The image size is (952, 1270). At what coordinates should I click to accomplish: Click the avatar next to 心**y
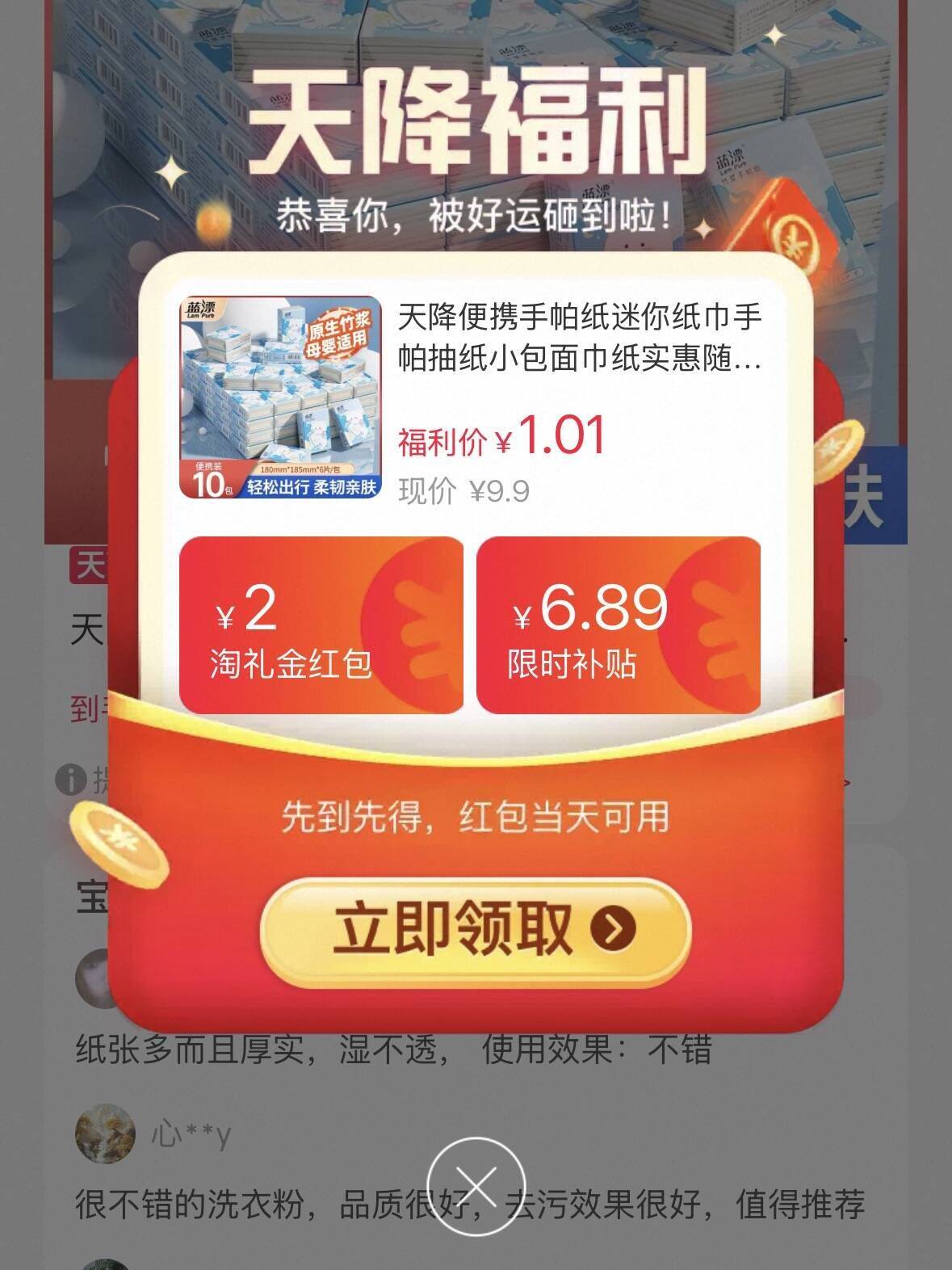(107, 1134)
